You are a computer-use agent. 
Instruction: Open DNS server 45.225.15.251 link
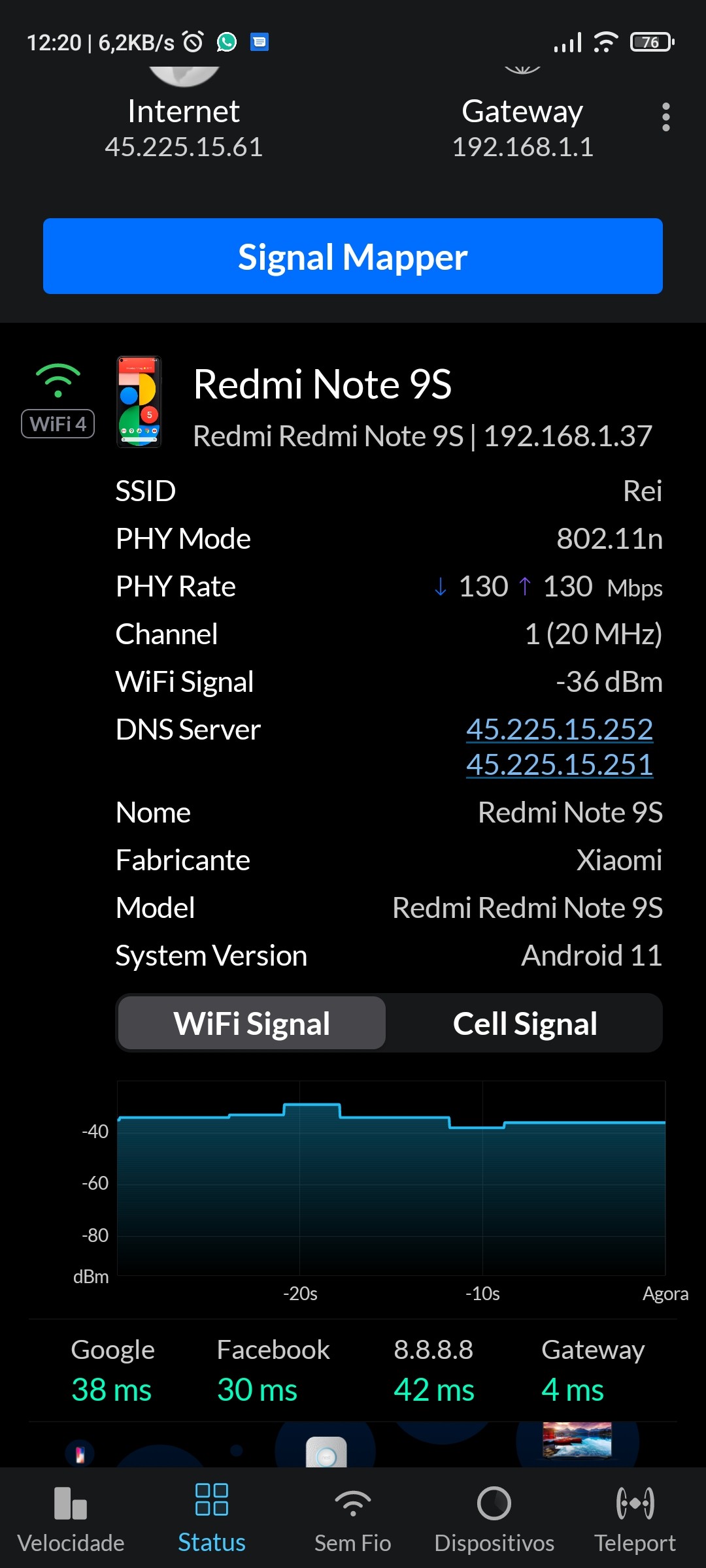point(559,764)
